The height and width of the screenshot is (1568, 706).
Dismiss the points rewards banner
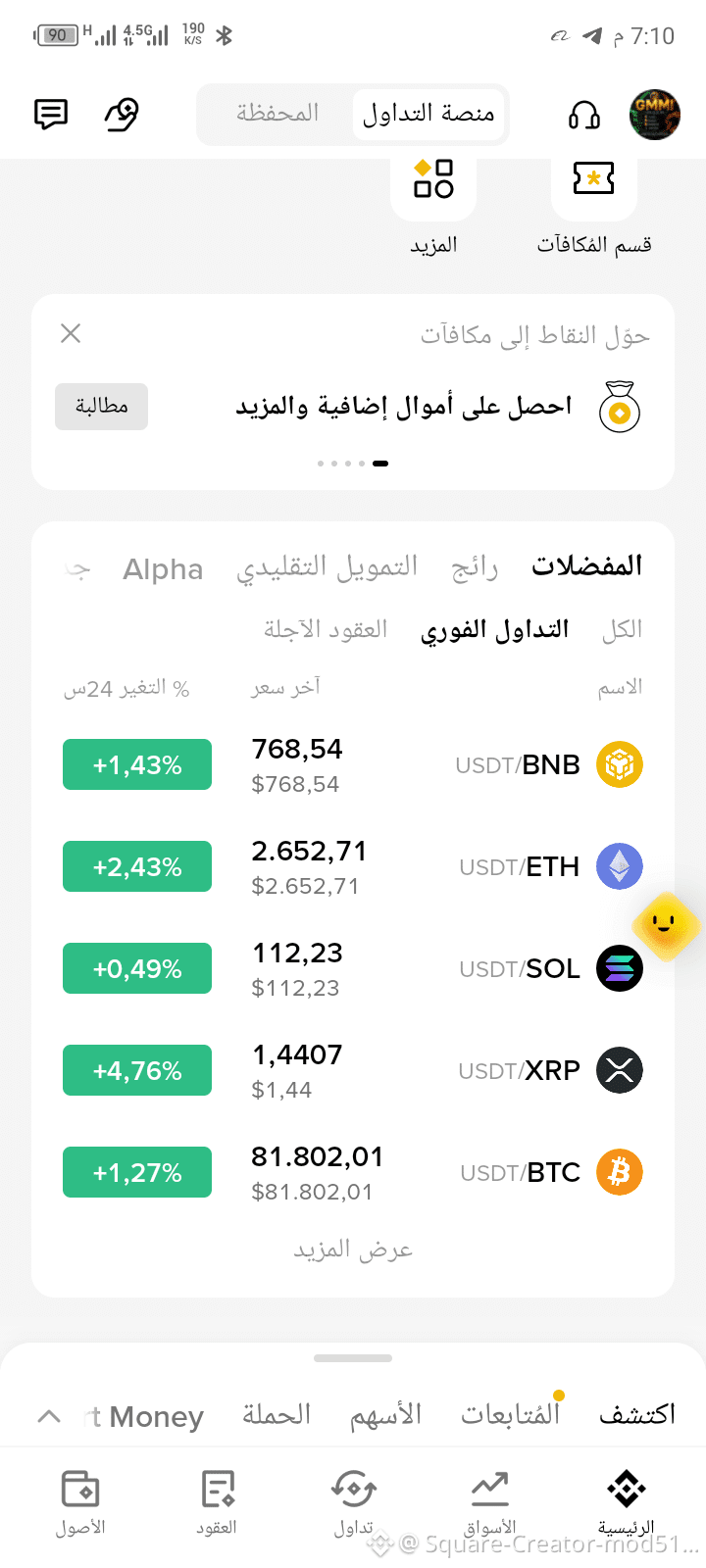71,333
